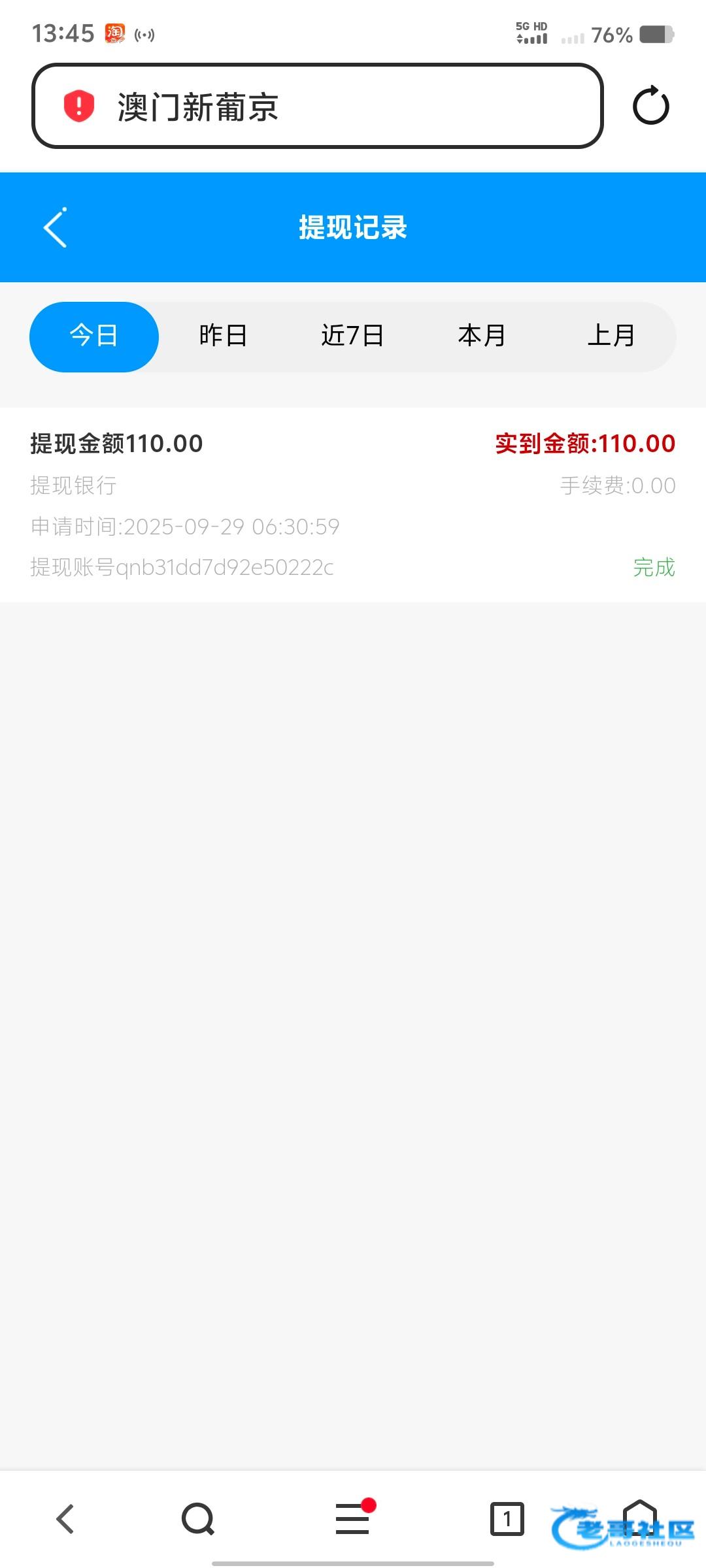View 上月 withdrawal records
Screen dimensions: 706x1568
click(x=611, y=336)
